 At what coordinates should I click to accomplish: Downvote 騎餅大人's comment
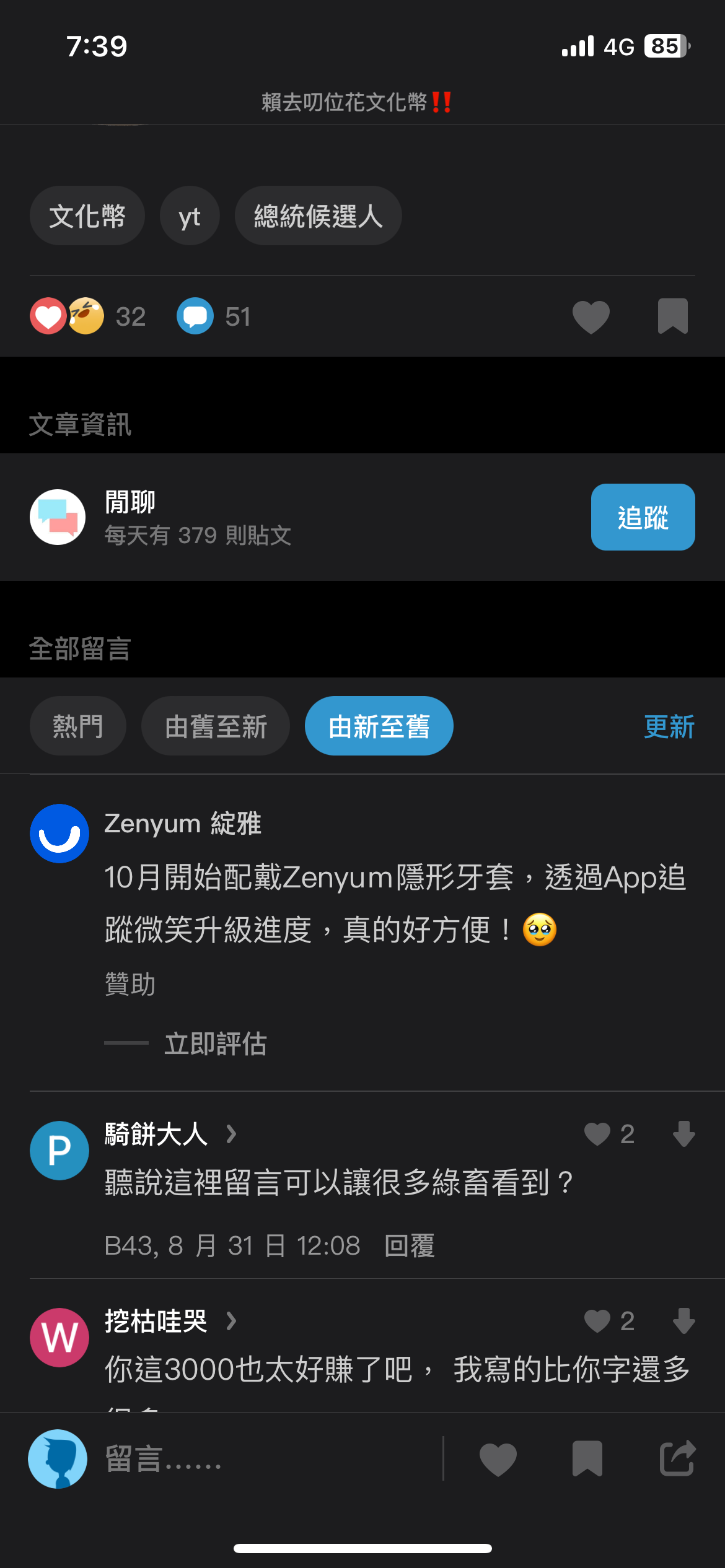[683, 1134]
